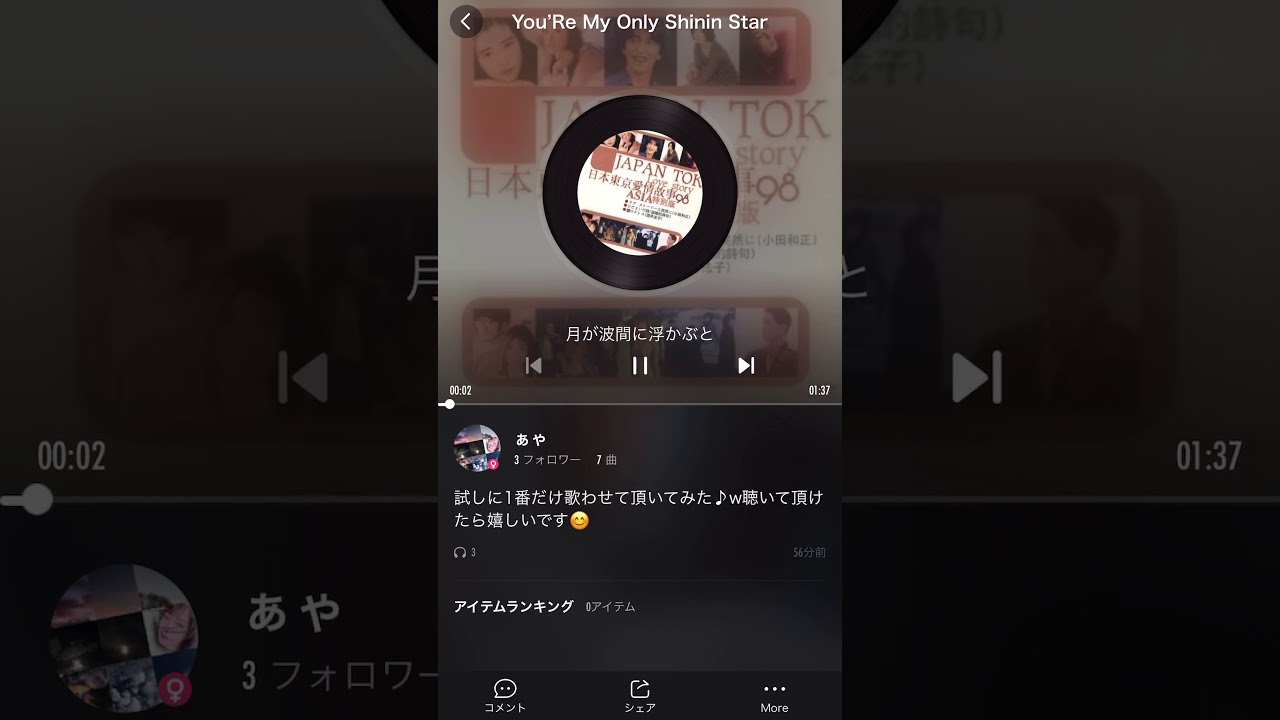Tap the playback progress bar
Viewport: 1280px width, 720px height.
tap(640, 404)
